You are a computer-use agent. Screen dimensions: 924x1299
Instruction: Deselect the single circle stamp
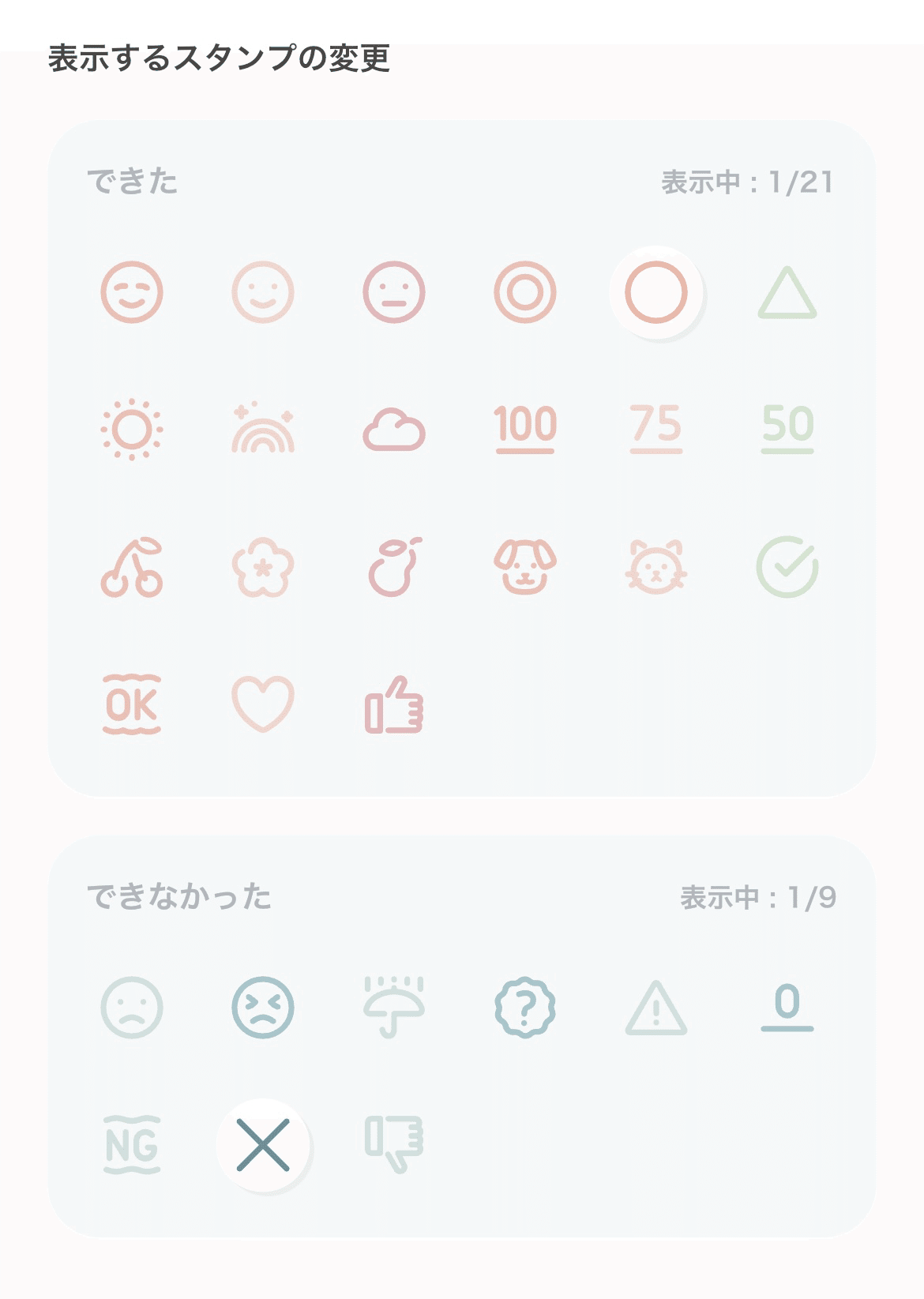click(656, 292)
